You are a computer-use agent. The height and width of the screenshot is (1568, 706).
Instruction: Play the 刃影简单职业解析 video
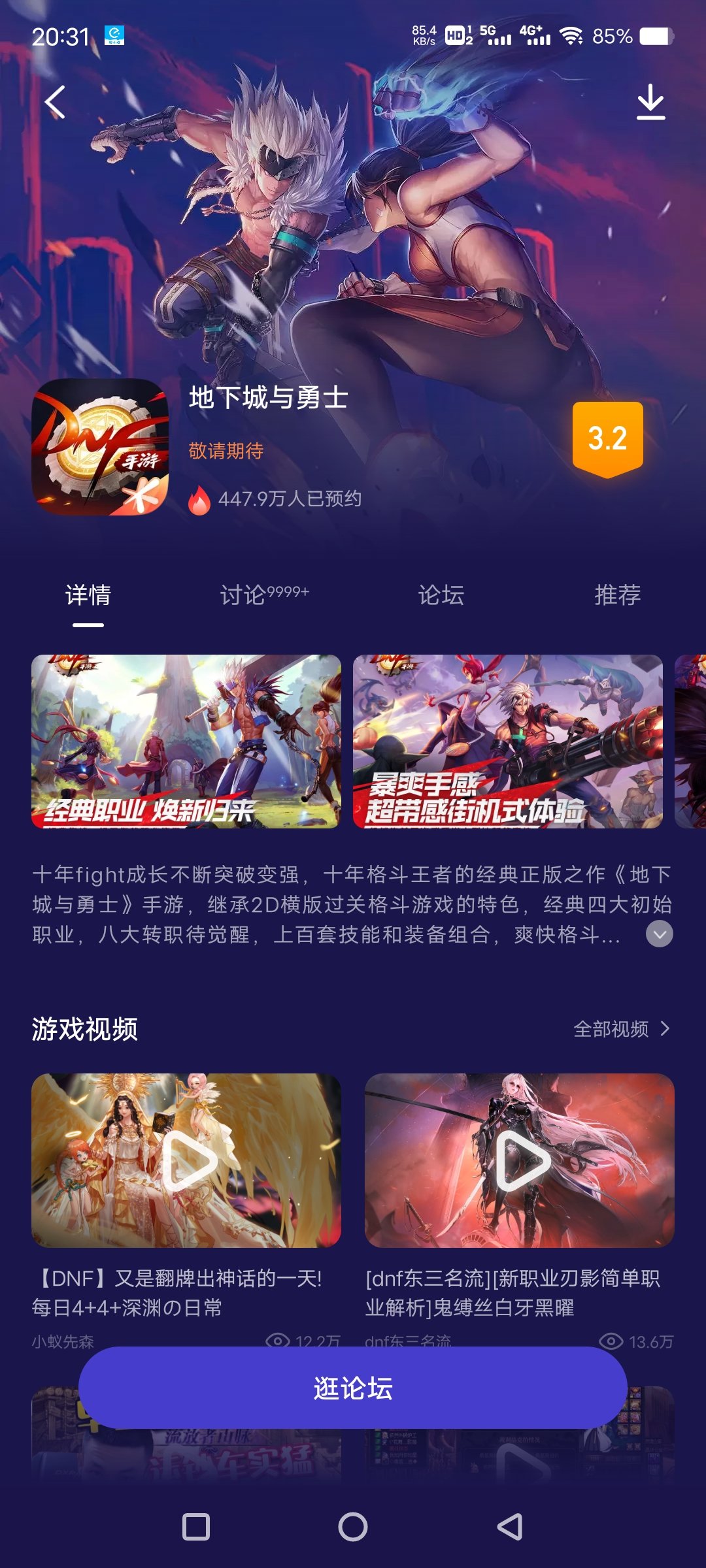520,1160
